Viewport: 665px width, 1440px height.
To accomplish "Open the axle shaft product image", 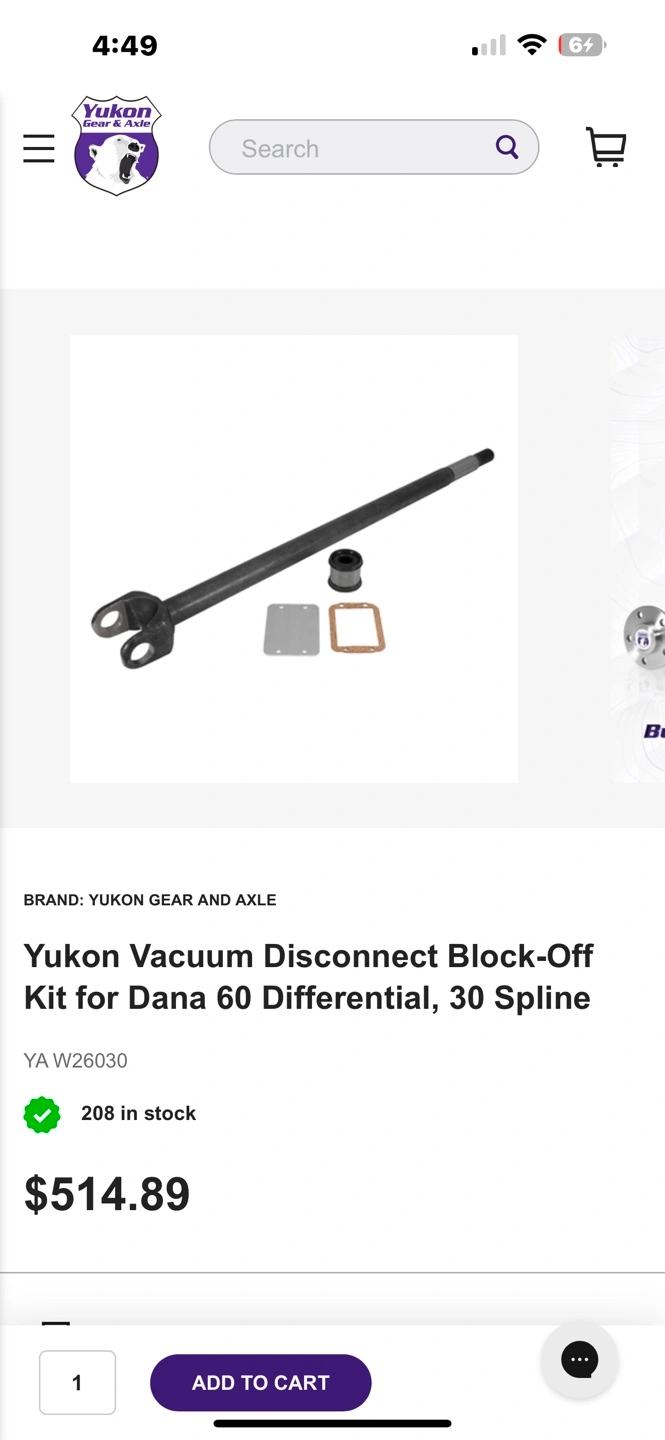I will click(294, 558).
